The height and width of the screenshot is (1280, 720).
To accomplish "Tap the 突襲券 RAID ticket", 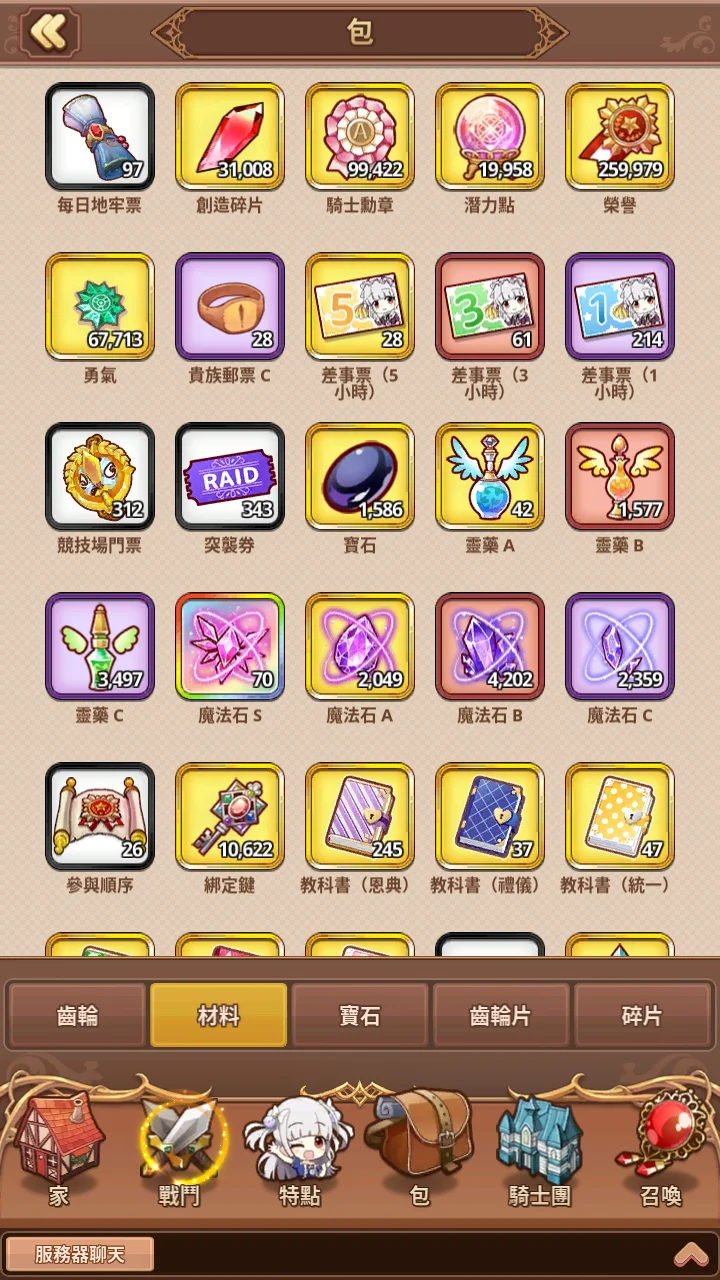I will [230, 477].
